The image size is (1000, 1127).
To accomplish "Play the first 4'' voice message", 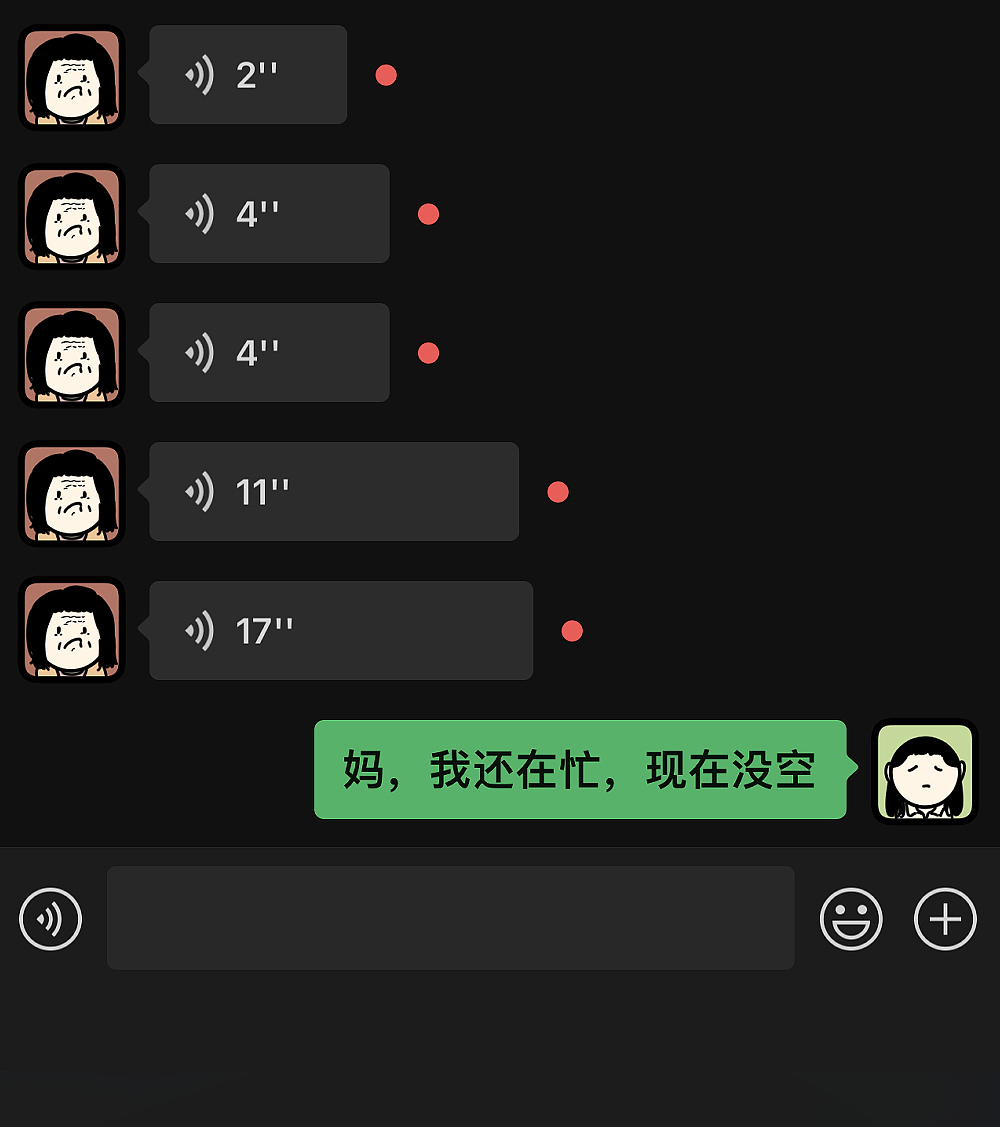I will coord(268,213).
